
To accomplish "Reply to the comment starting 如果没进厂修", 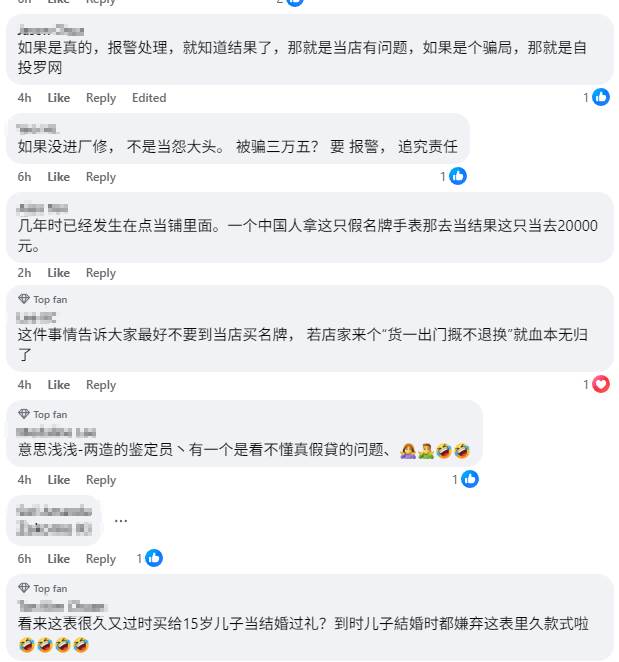I will pos(101,177).
